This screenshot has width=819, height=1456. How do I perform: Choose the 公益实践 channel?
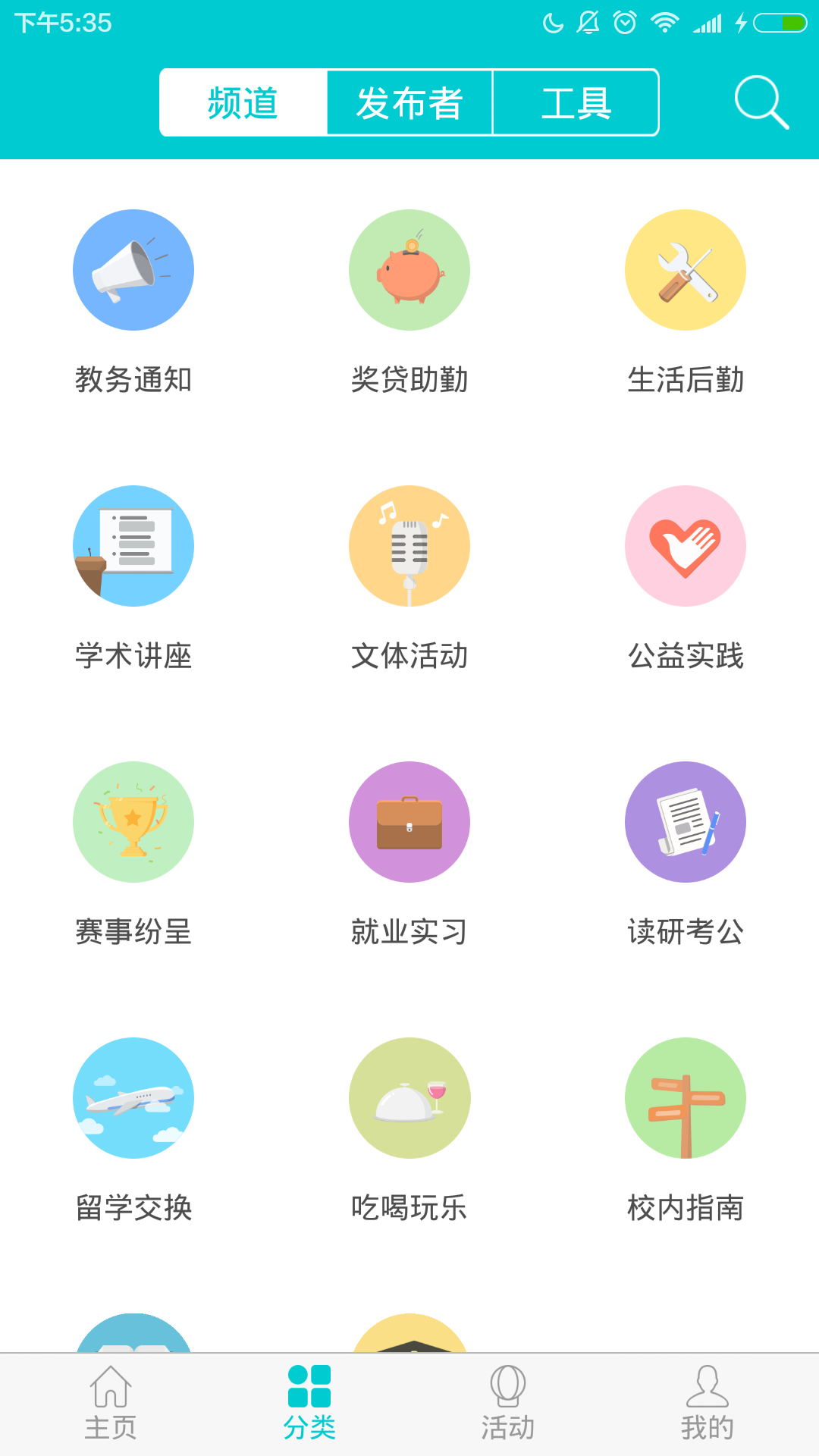click(686, 547)
